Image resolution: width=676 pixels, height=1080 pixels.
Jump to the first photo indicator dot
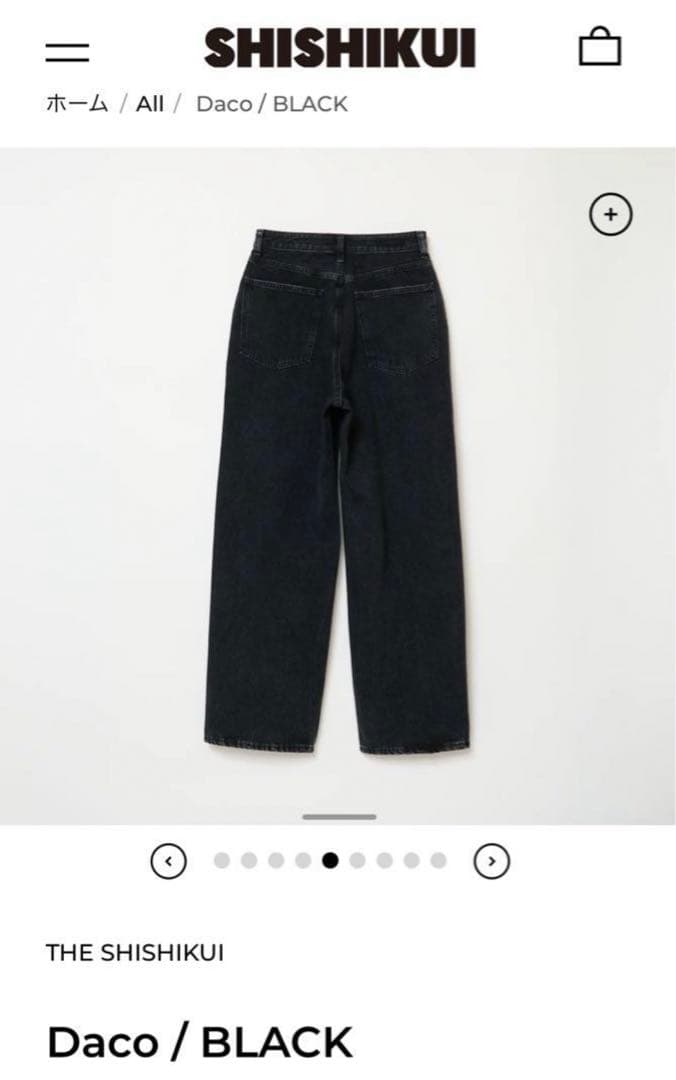[x=222, y=860]
